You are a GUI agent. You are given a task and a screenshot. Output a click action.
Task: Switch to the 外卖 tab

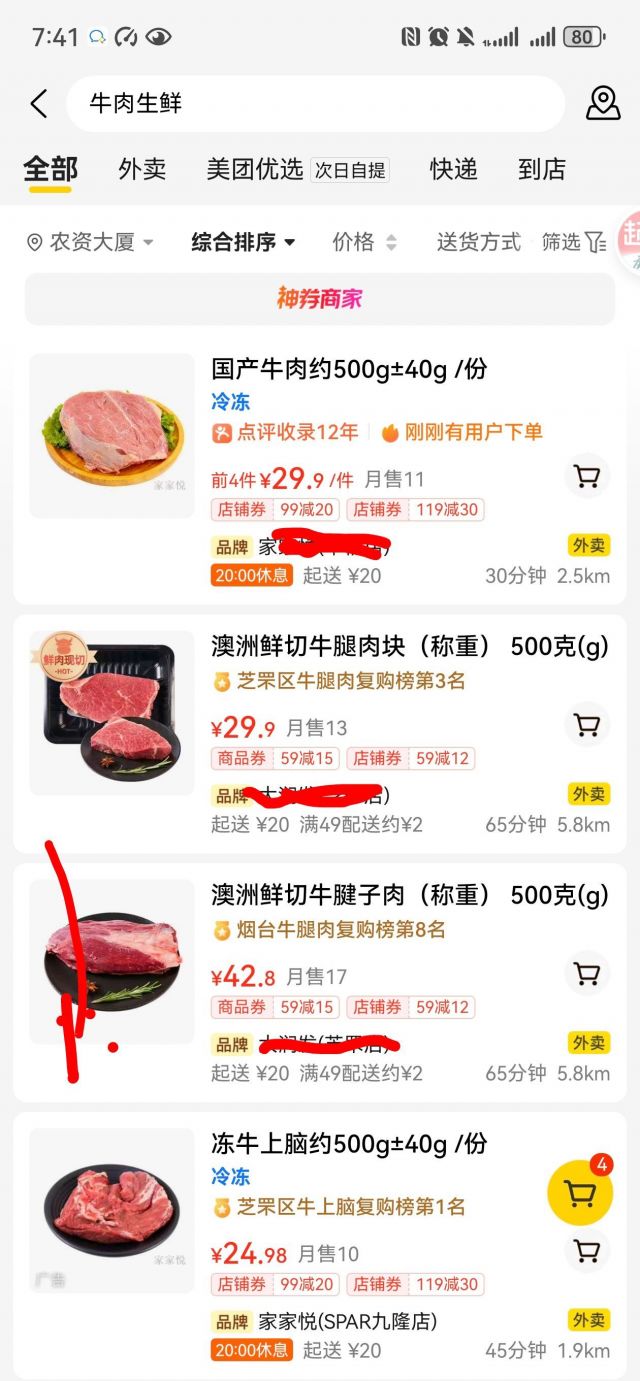(142, 169)
